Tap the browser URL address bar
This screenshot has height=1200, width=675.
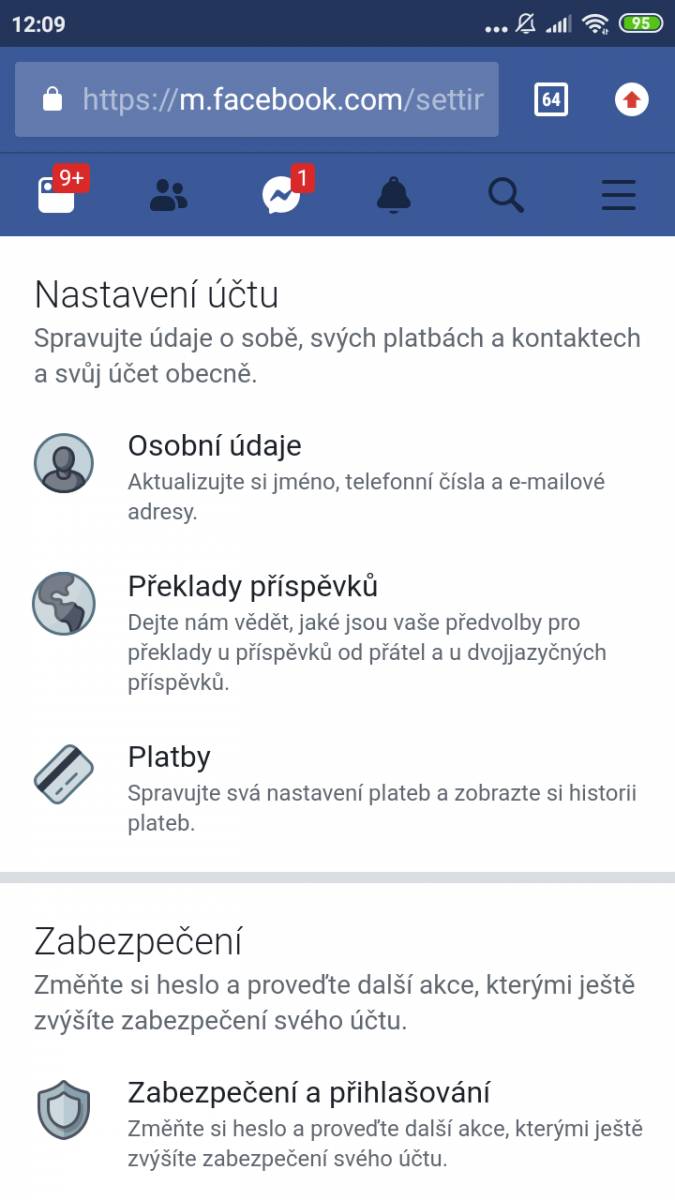point(257,99)
